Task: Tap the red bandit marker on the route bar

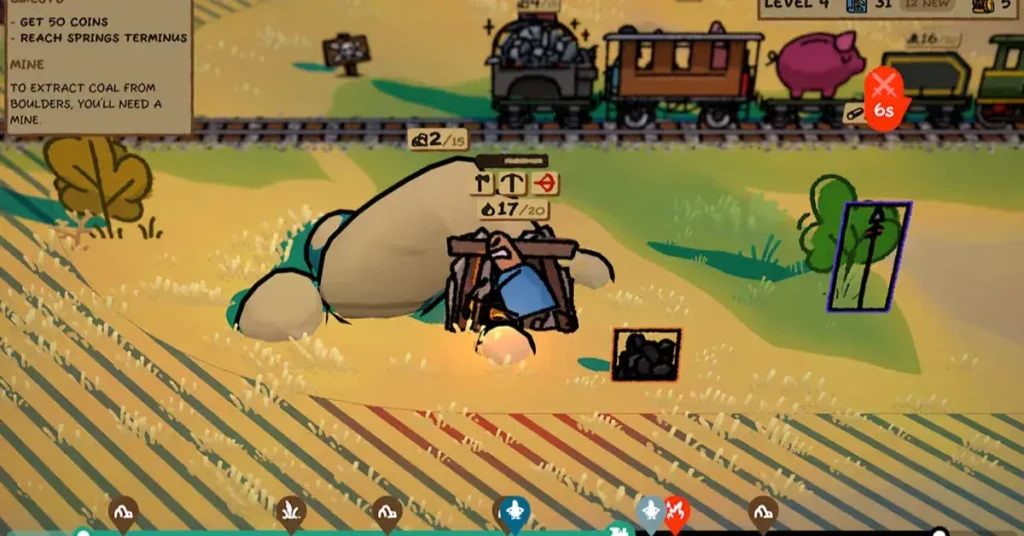Action: click(x=677, y=513)
